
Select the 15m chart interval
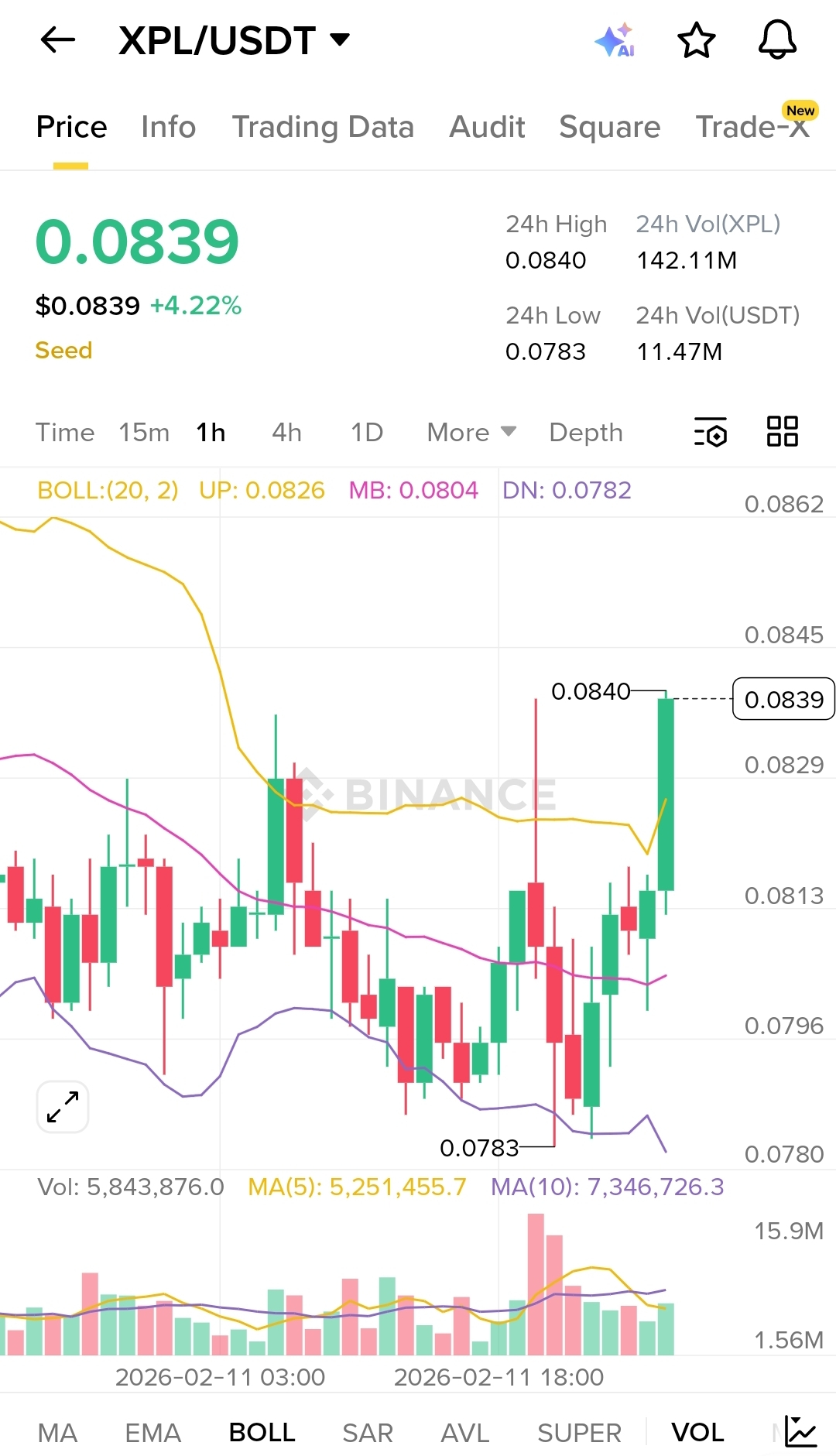(144, 432)
